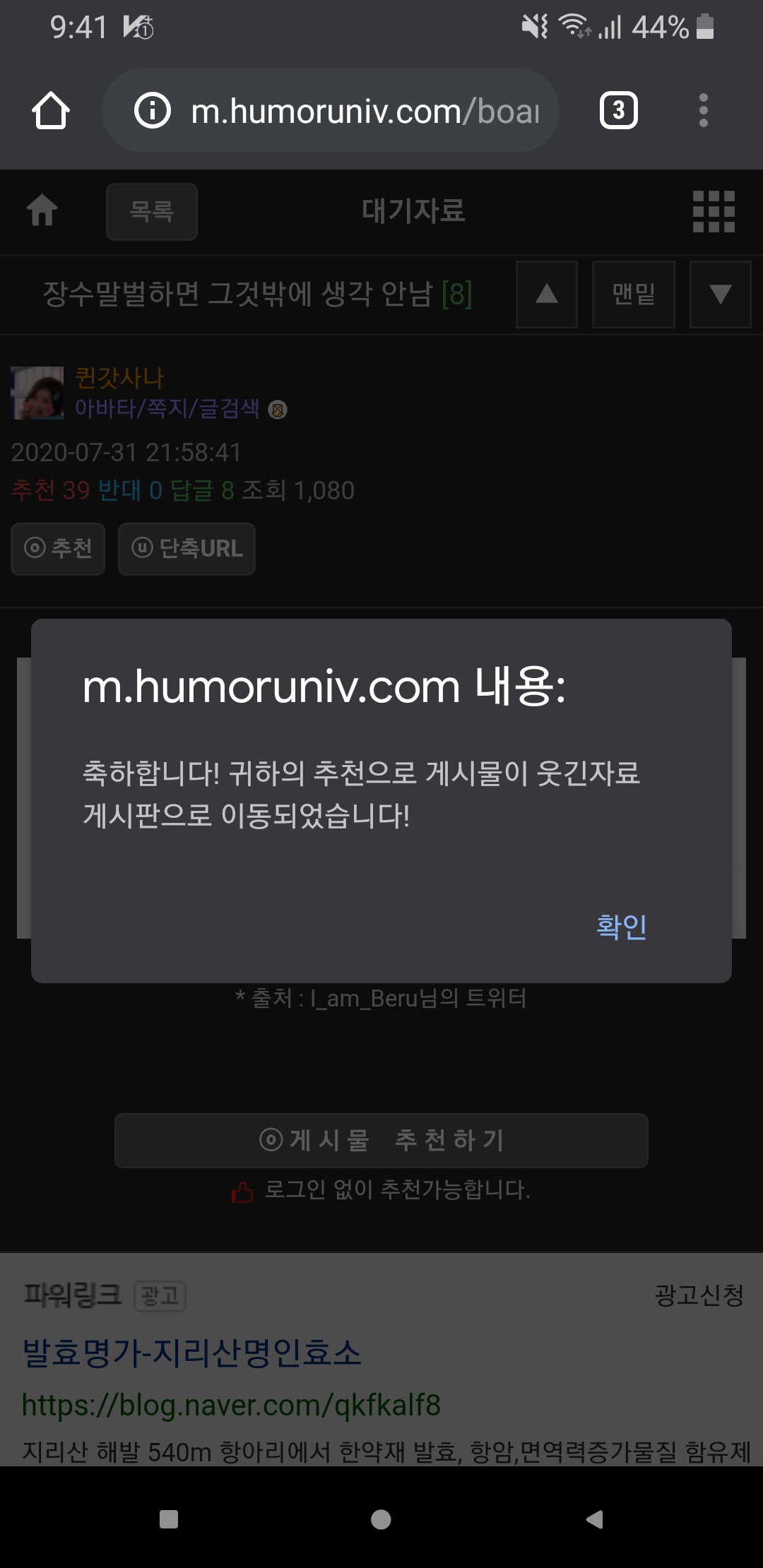
Task: Confirm the dialog with 확인
Action: pyautogui.click(x=621, y=926)
